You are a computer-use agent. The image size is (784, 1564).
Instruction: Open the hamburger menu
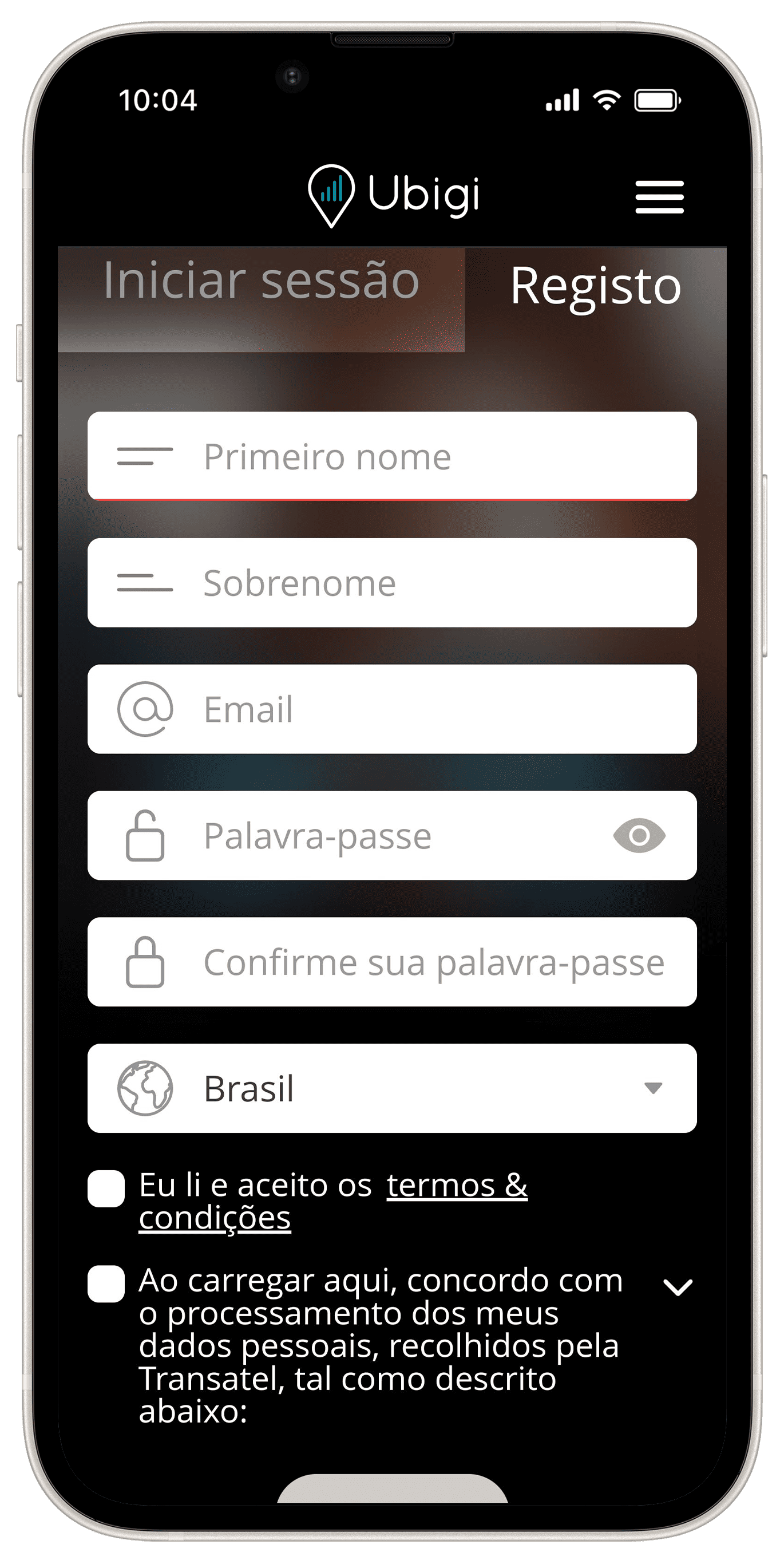[x=659, y=197]
